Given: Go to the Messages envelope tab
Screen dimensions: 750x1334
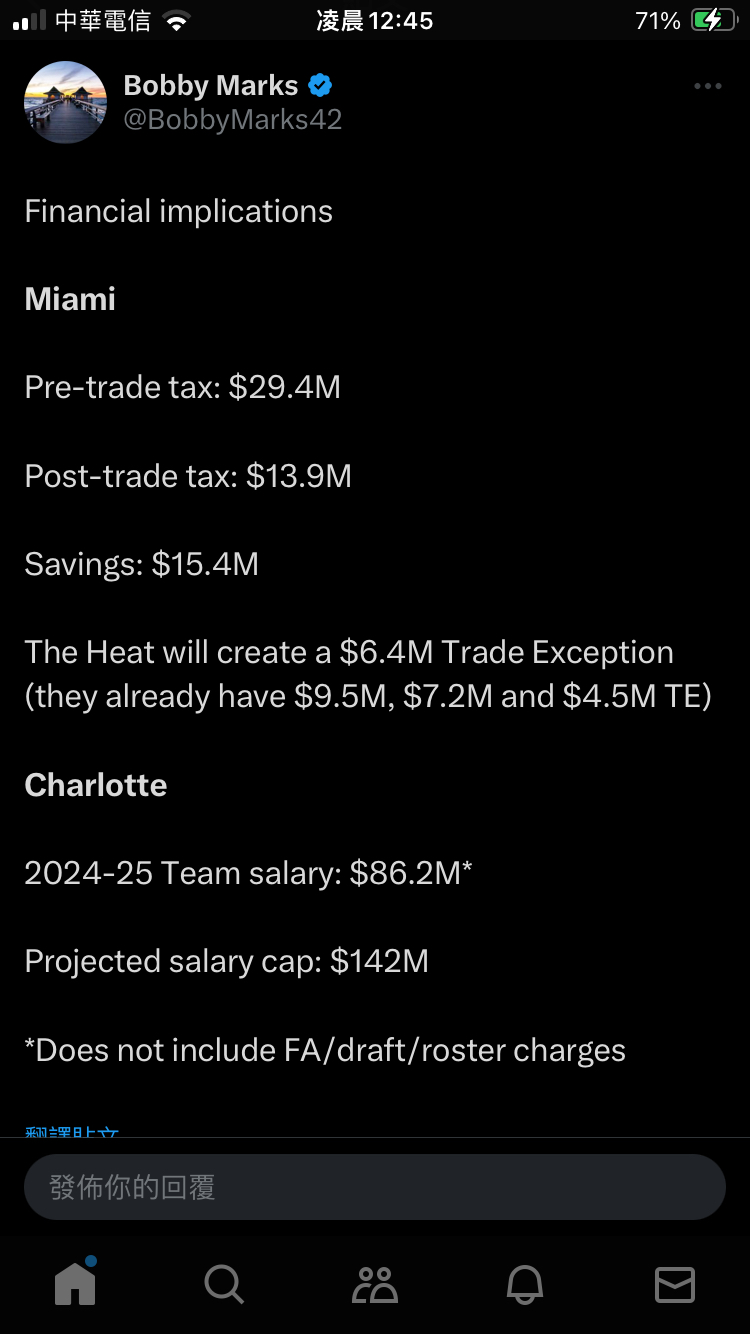Looking at the screenshot, I should (674, 1284).
